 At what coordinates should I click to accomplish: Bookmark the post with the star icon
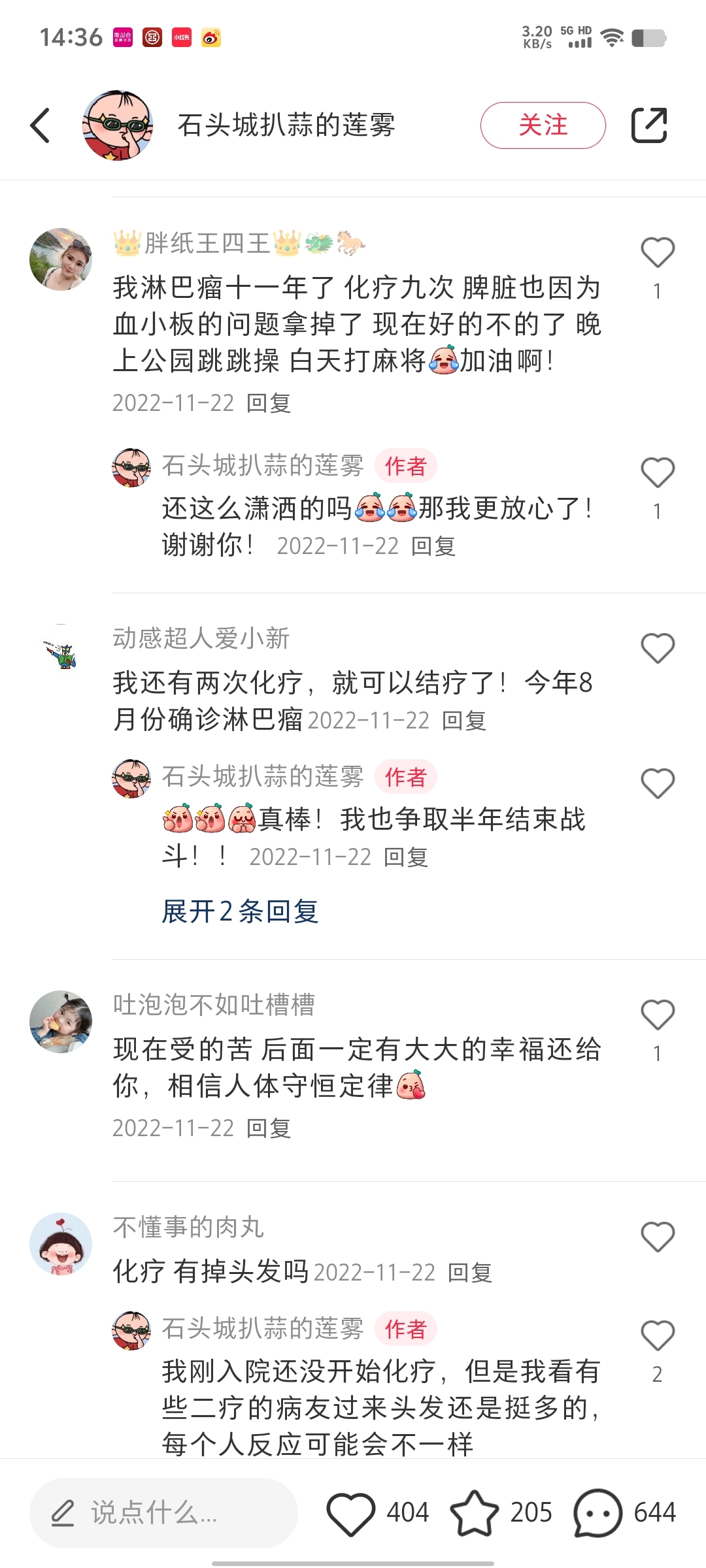[475, 1512]
